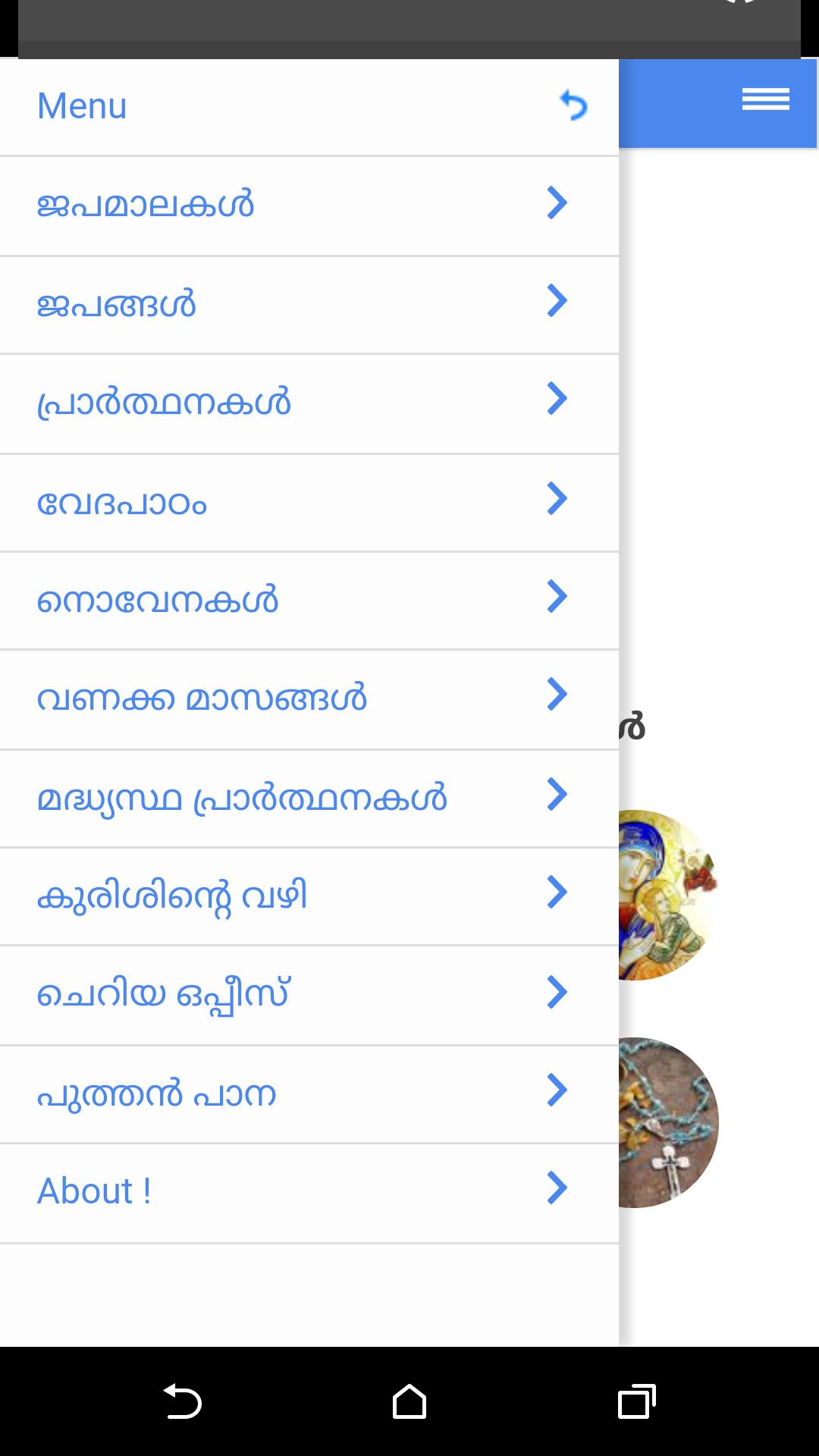The width and height of the screenshot is (819, 1456).
Task: Select the Menu title label
Action: point(82,105)
